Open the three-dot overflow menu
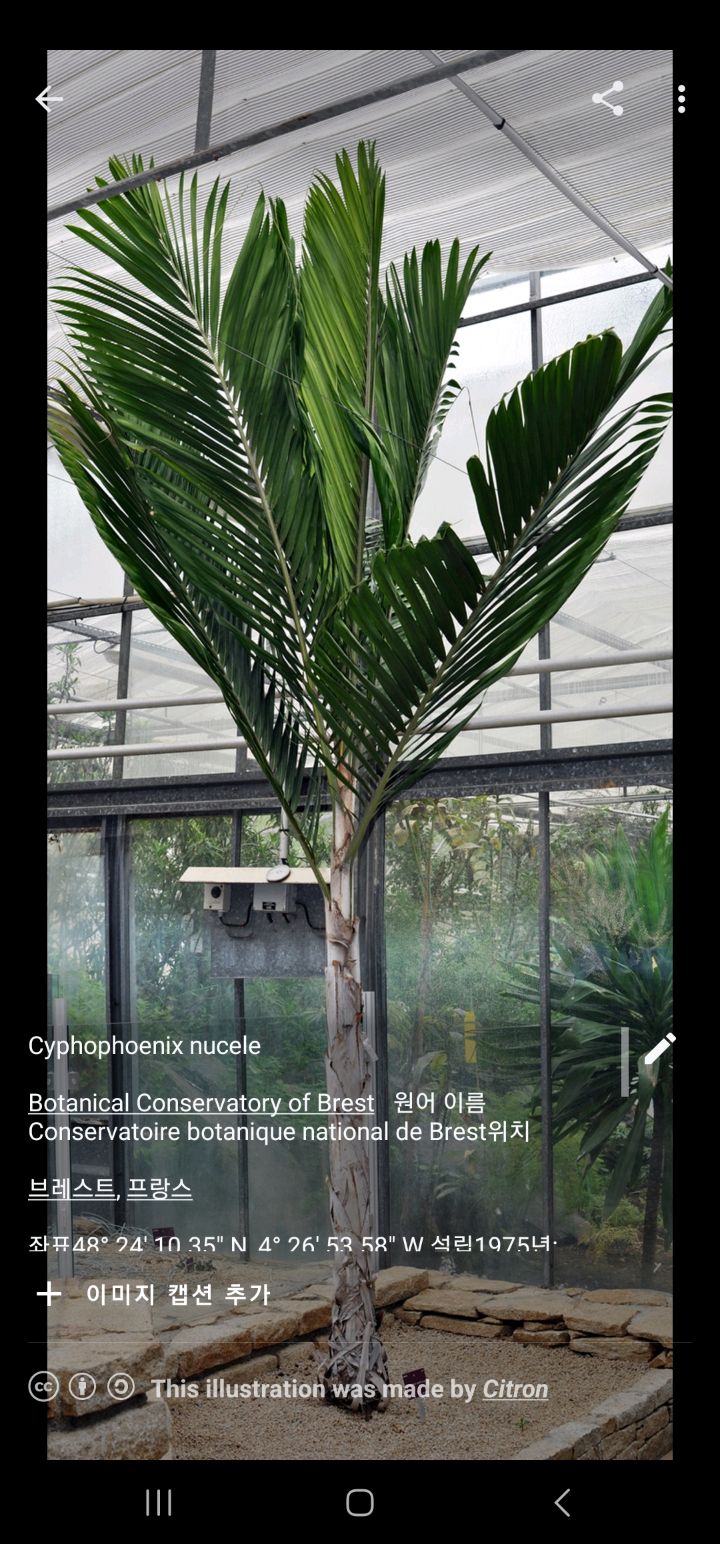Image resolution: width=720 pixels, height=1544 pixels. pos(681,99)
